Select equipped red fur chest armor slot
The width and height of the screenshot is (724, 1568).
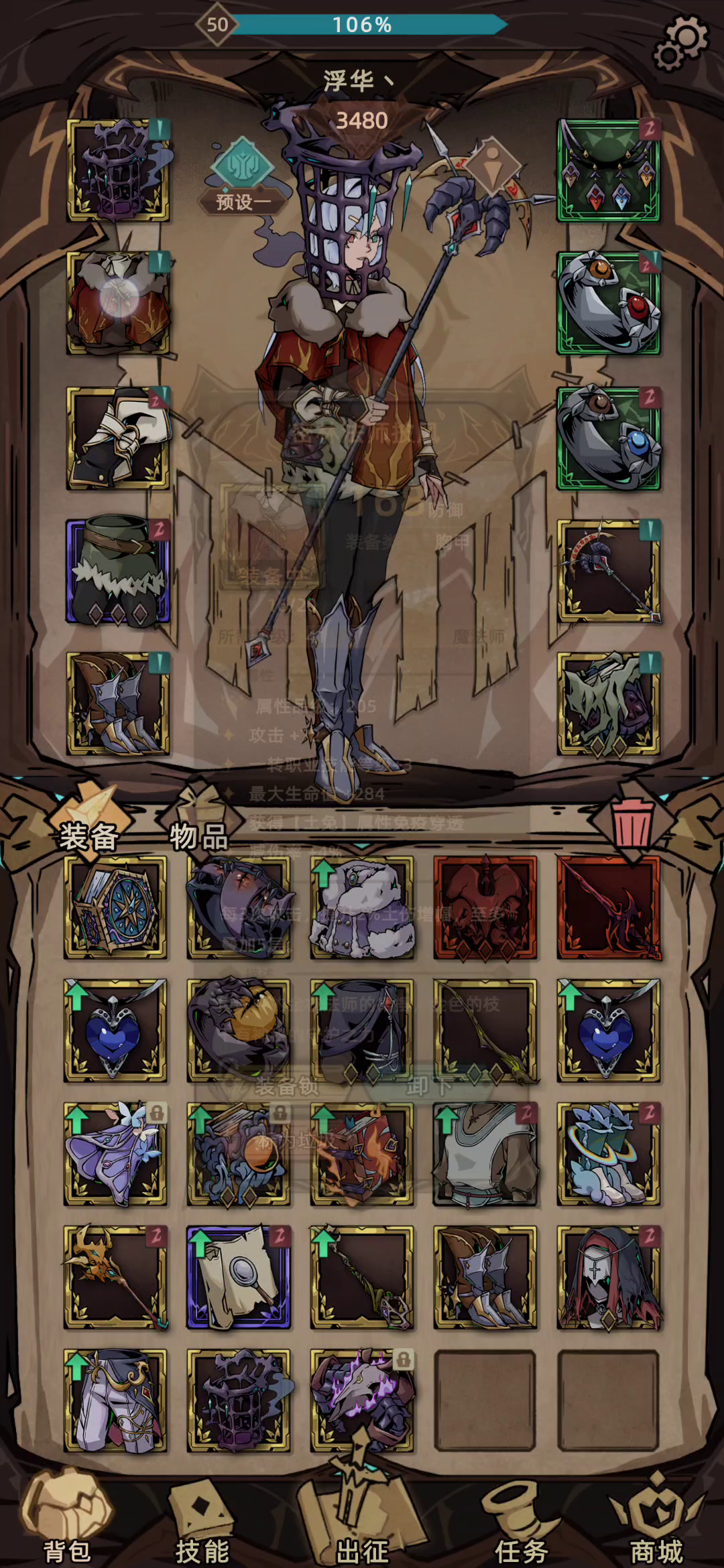pyautogui.click(x=118, y=303)
